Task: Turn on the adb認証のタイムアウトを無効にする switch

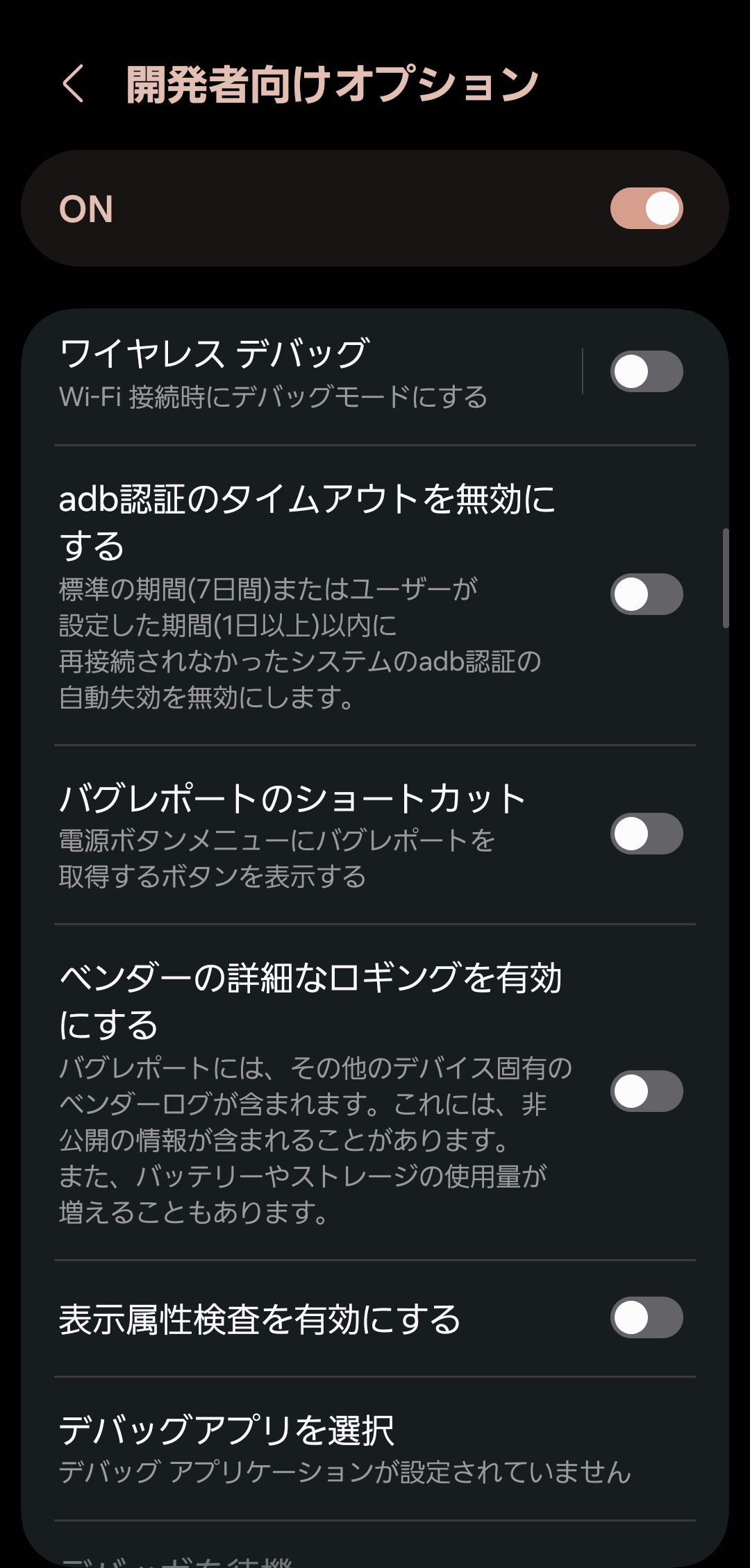Action: 647,594
